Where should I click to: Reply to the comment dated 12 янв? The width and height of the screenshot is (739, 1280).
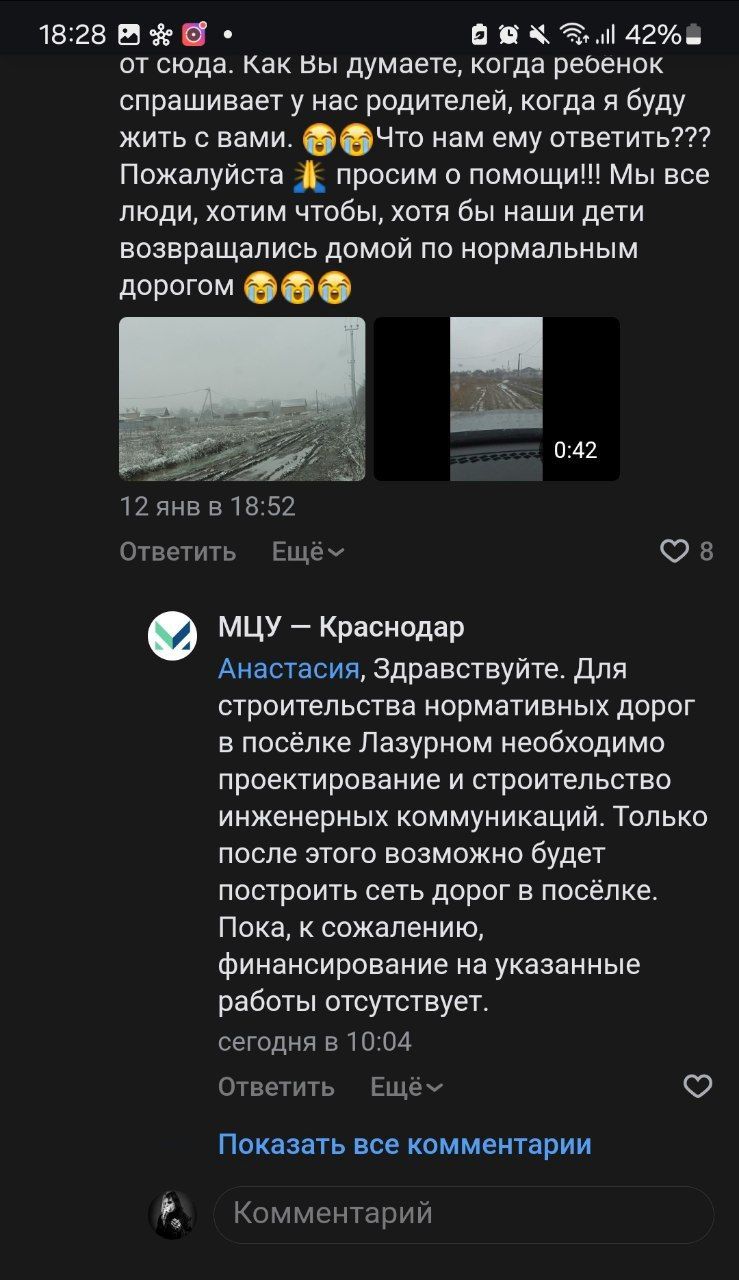tap(177, 551)
